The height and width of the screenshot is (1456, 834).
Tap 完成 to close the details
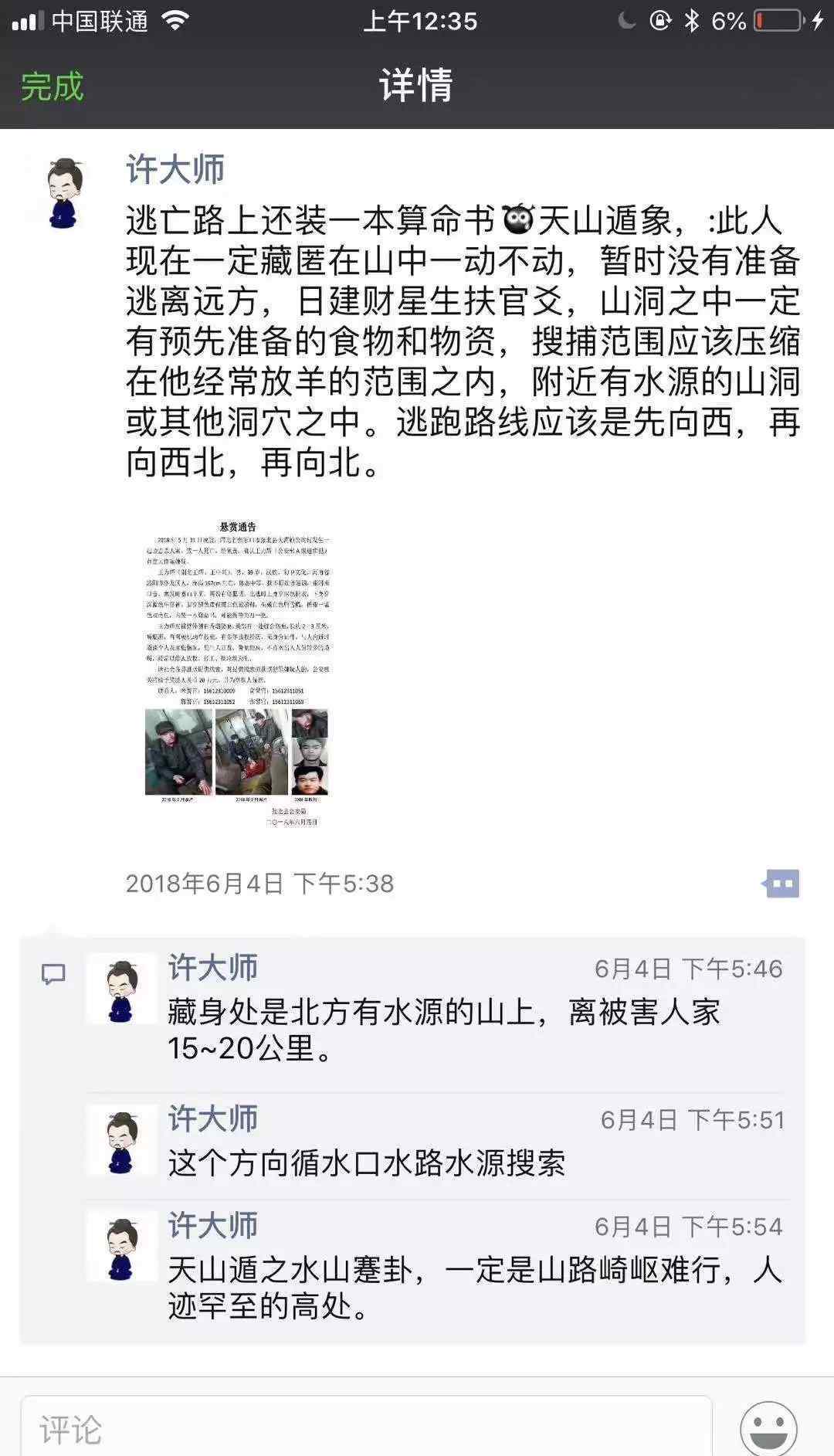(x=52, y=87)
